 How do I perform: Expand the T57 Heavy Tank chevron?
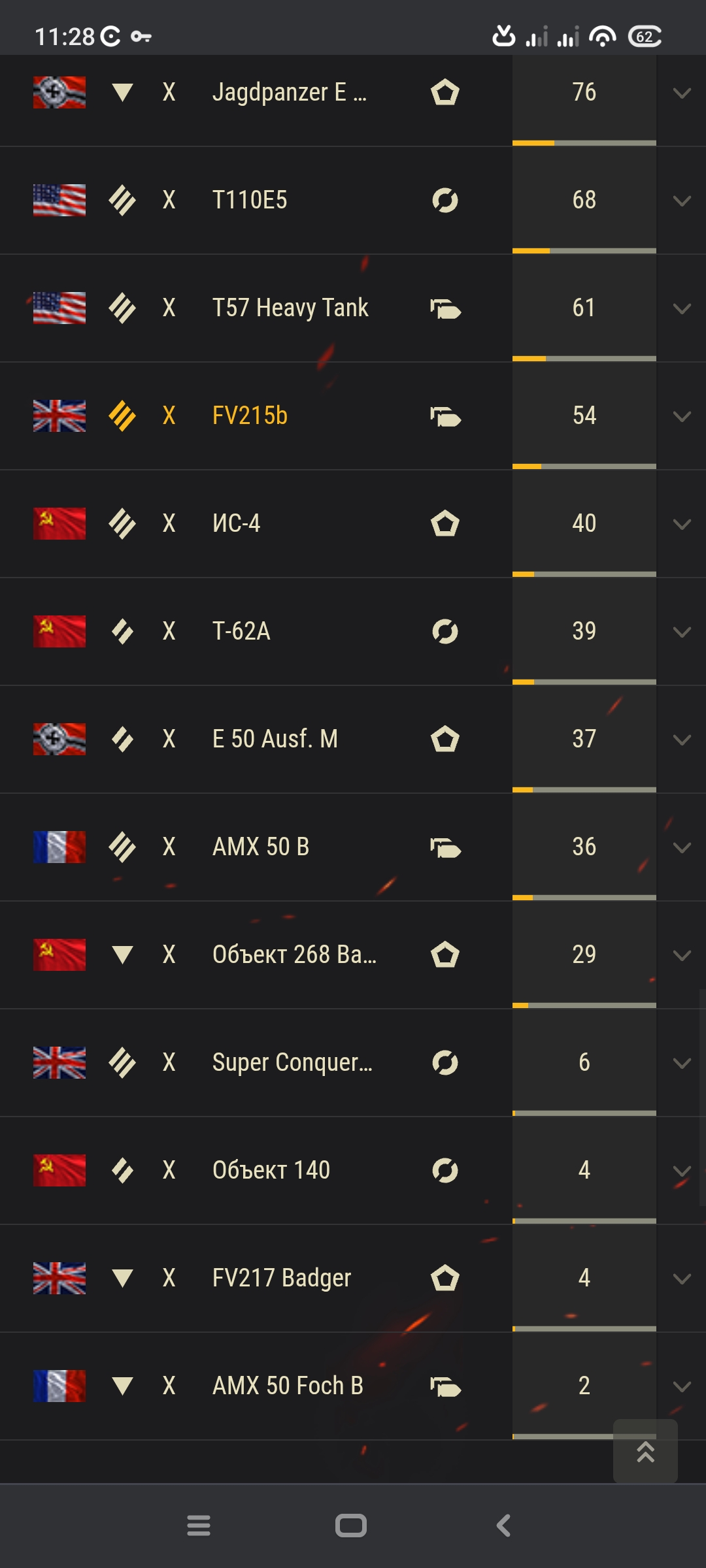tap(682, 309)
